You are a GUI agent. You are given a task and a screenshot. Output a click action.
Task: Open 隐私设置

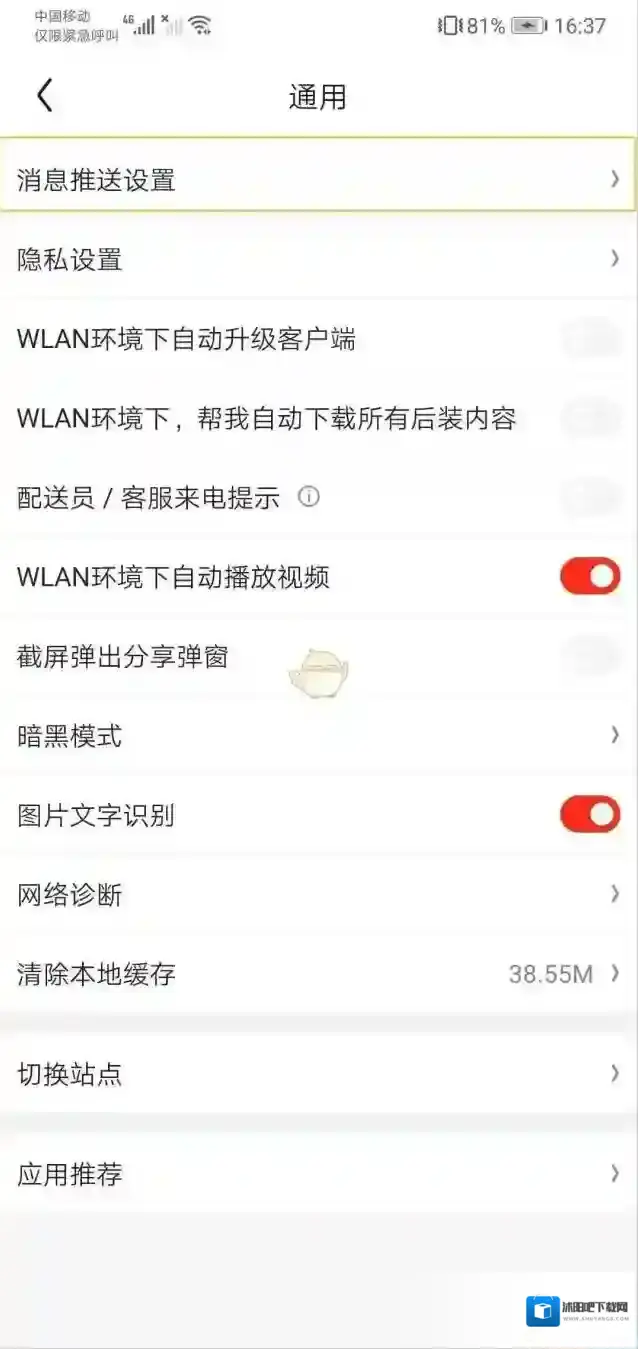[318, 260]
